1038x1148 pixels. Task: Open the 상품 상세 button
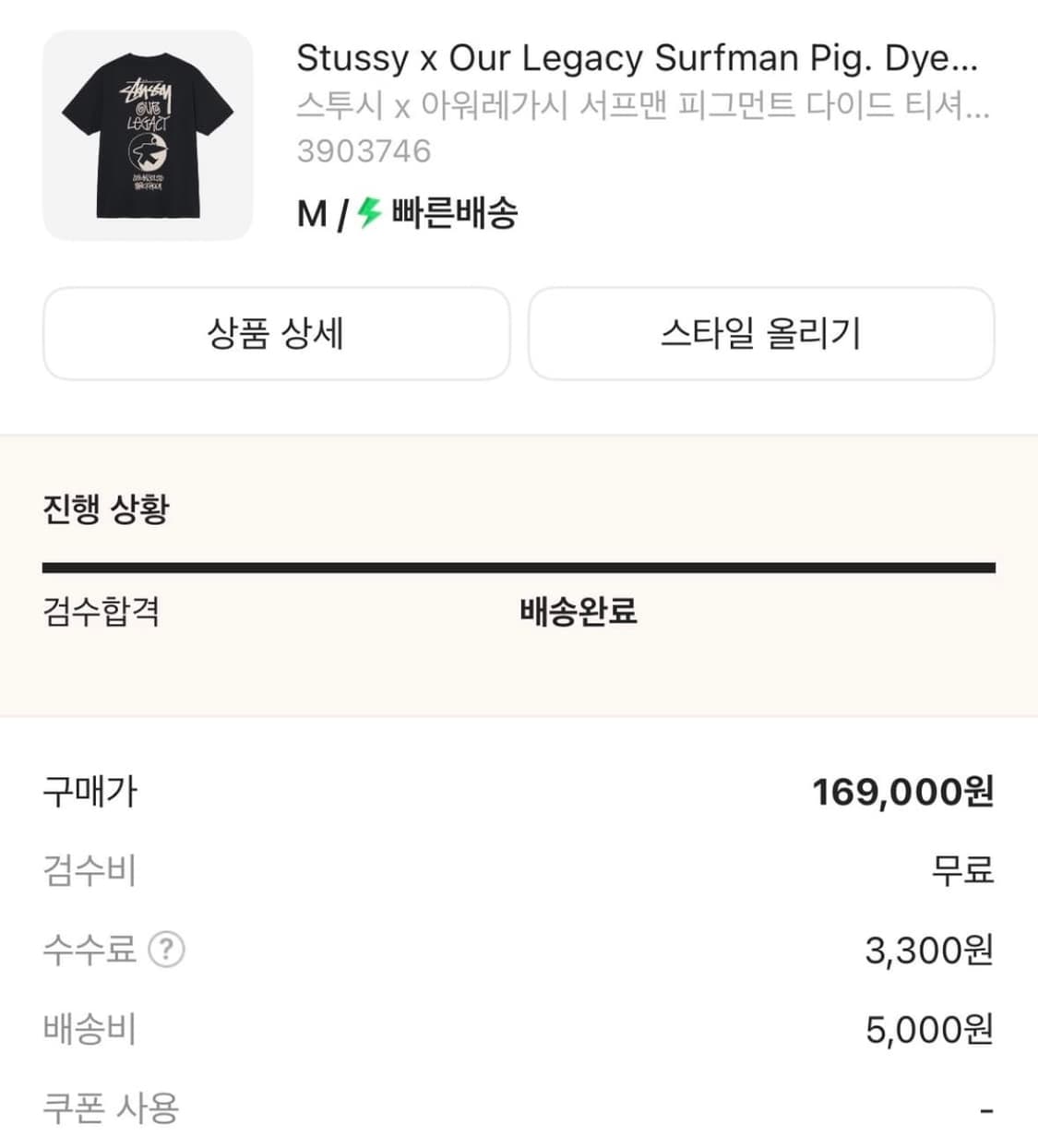click(275, 335)
